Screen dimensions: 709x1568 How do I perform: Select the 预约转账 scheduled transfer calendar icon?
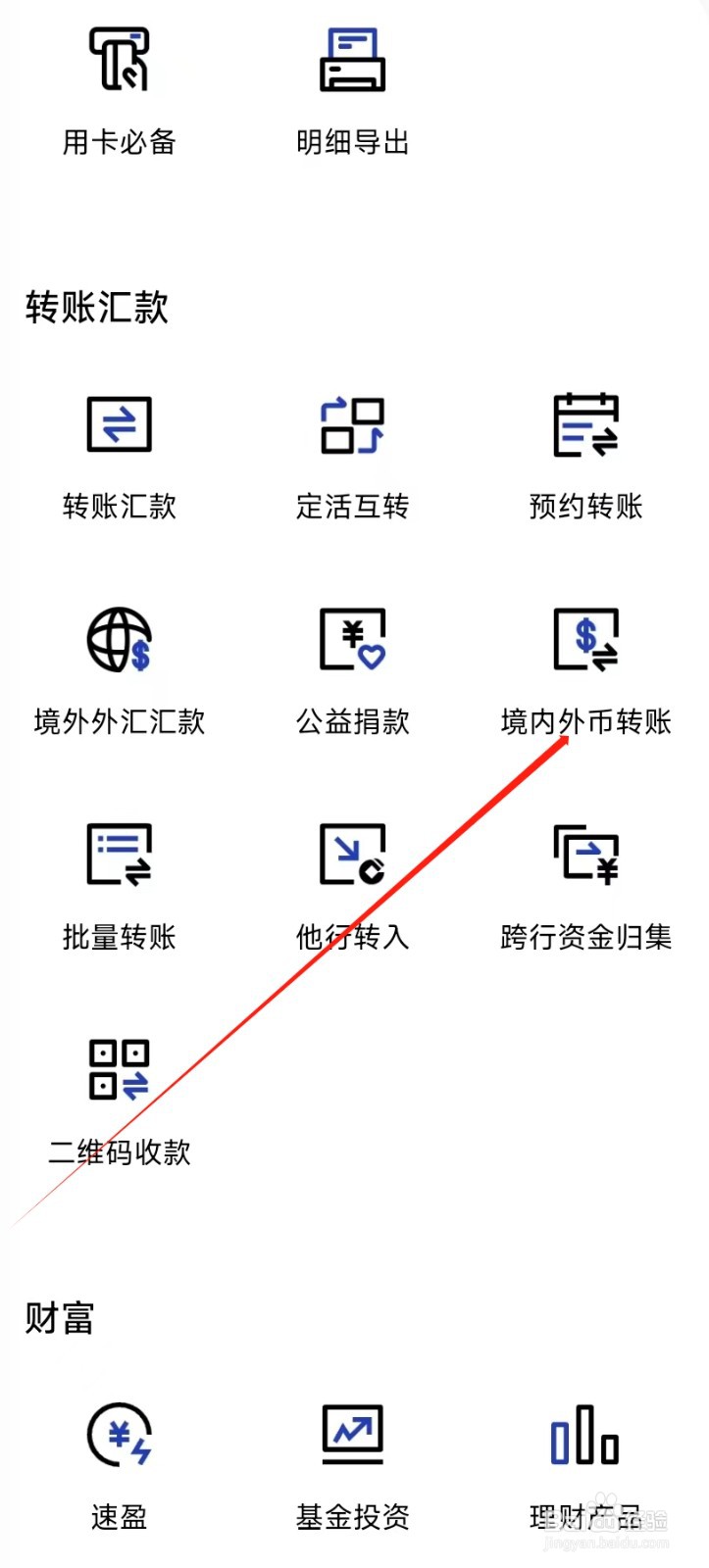[585, 424]
